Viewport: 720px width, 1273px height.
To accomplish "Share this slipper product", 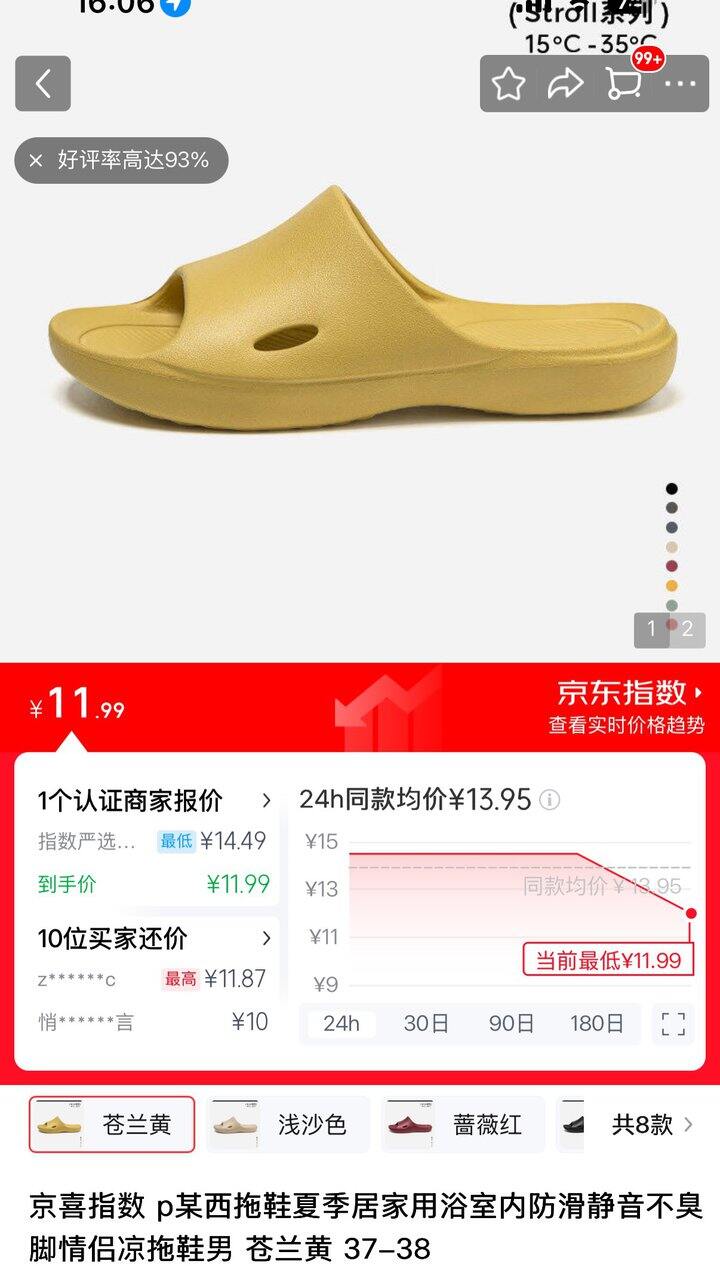I will tap(565, 84).
